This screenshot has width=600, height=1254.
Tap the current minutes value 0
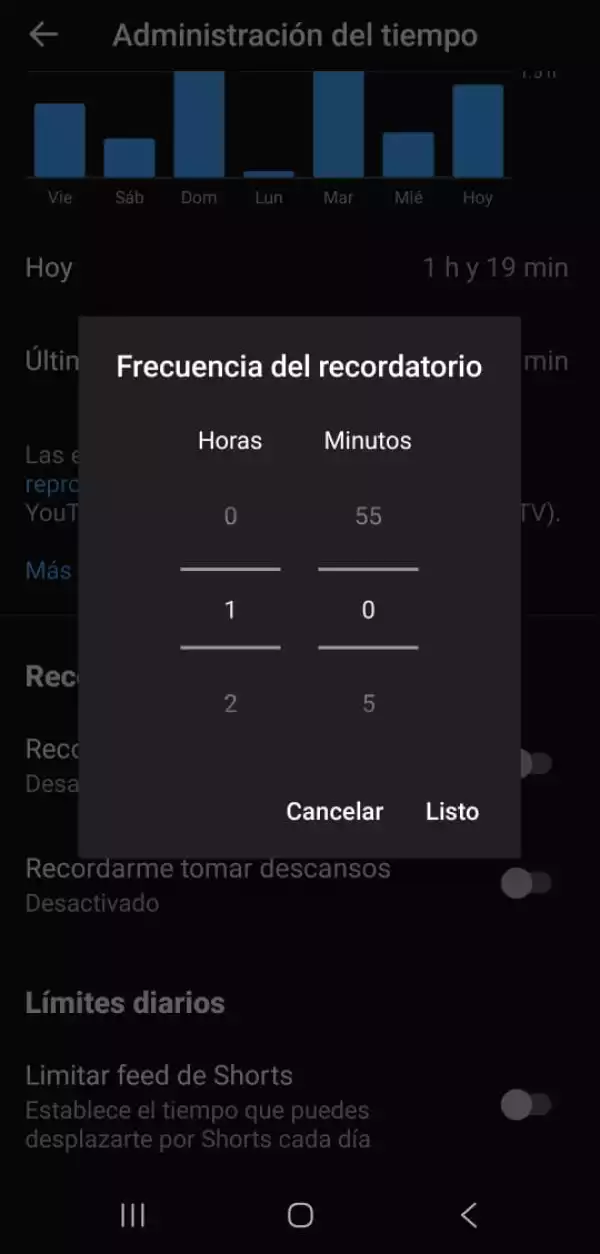tap(368, 610)
